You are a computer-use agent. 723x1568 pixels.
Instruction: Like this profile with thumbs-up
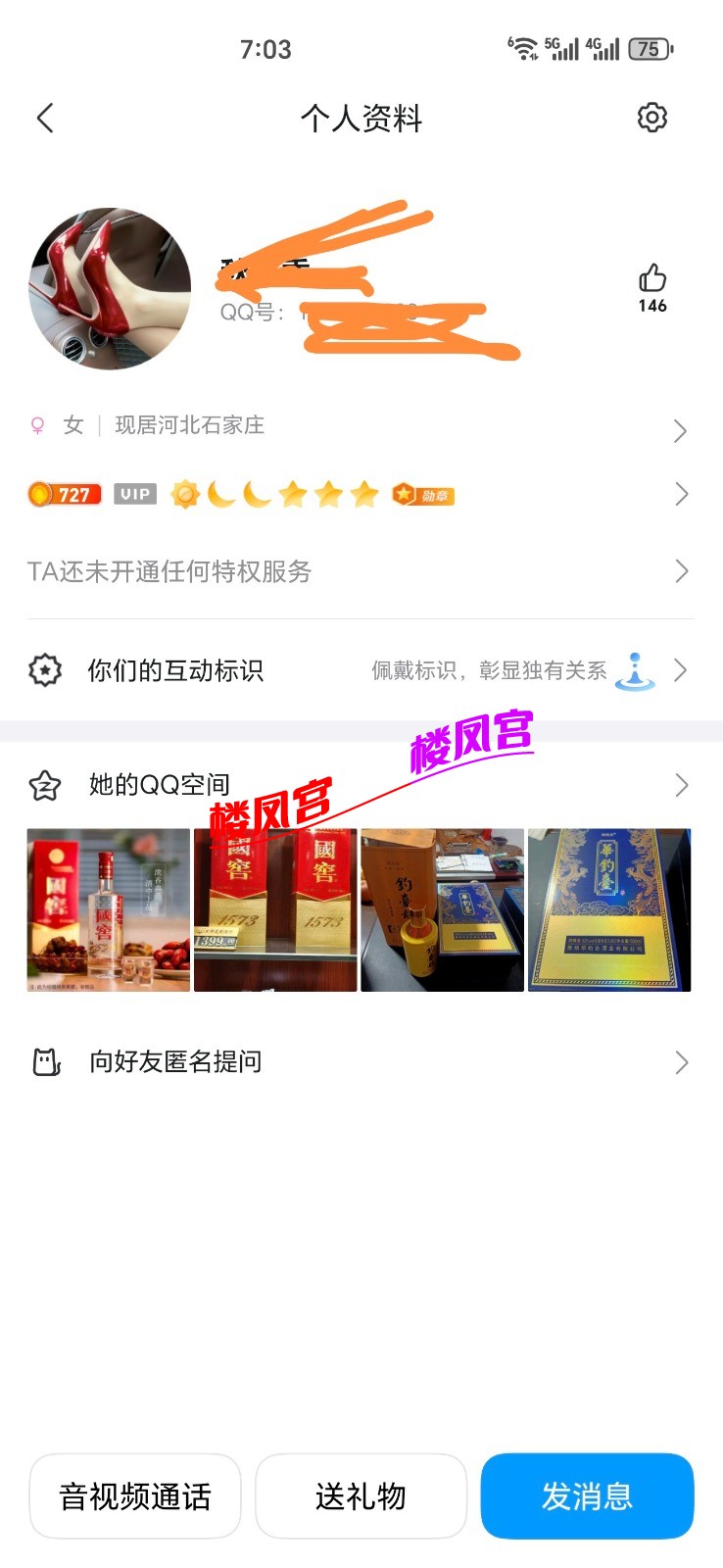click(x=652, y=279)
